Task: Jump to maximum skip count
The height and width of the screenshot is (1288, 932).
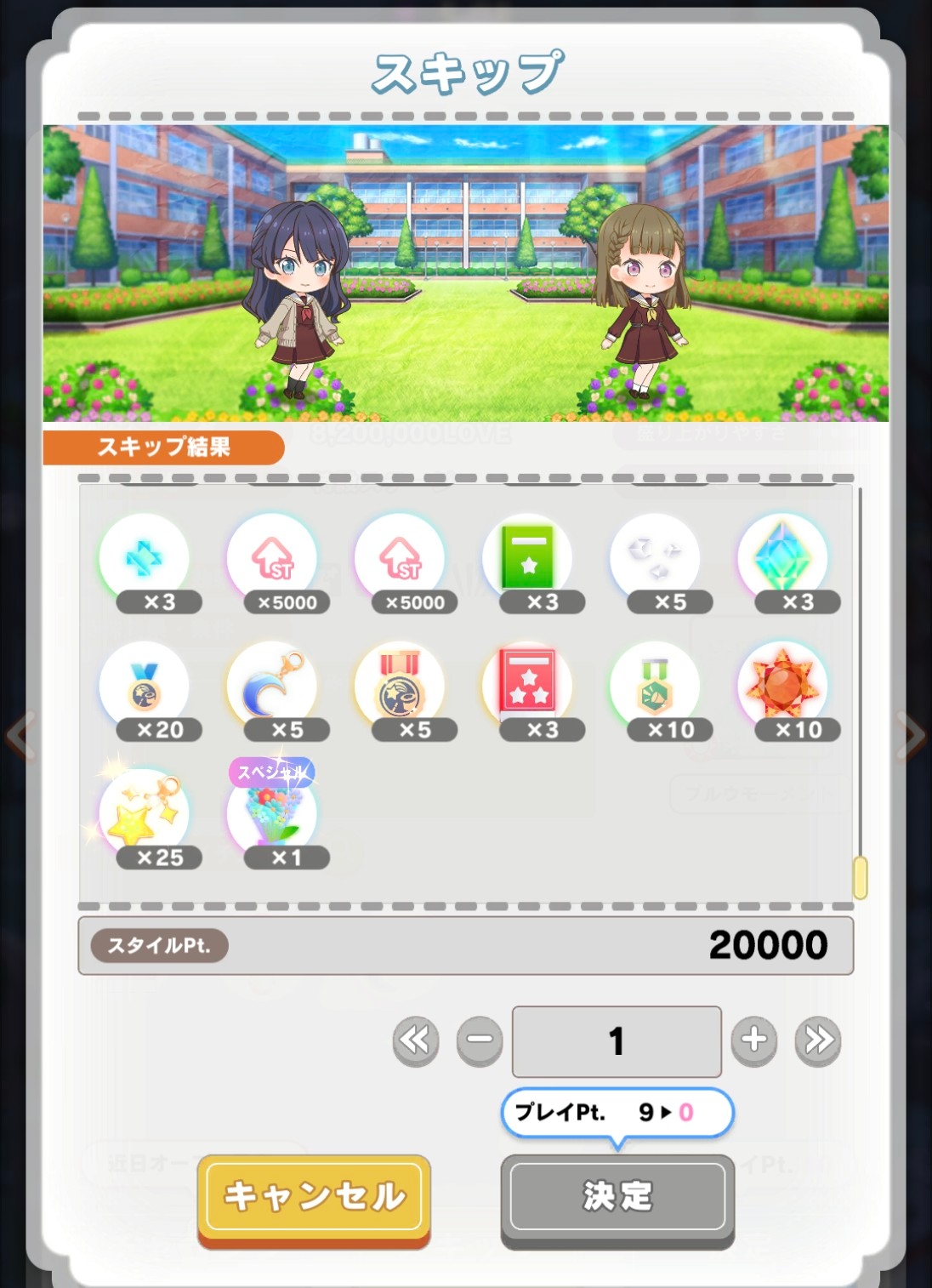Action: [818, 1040]
